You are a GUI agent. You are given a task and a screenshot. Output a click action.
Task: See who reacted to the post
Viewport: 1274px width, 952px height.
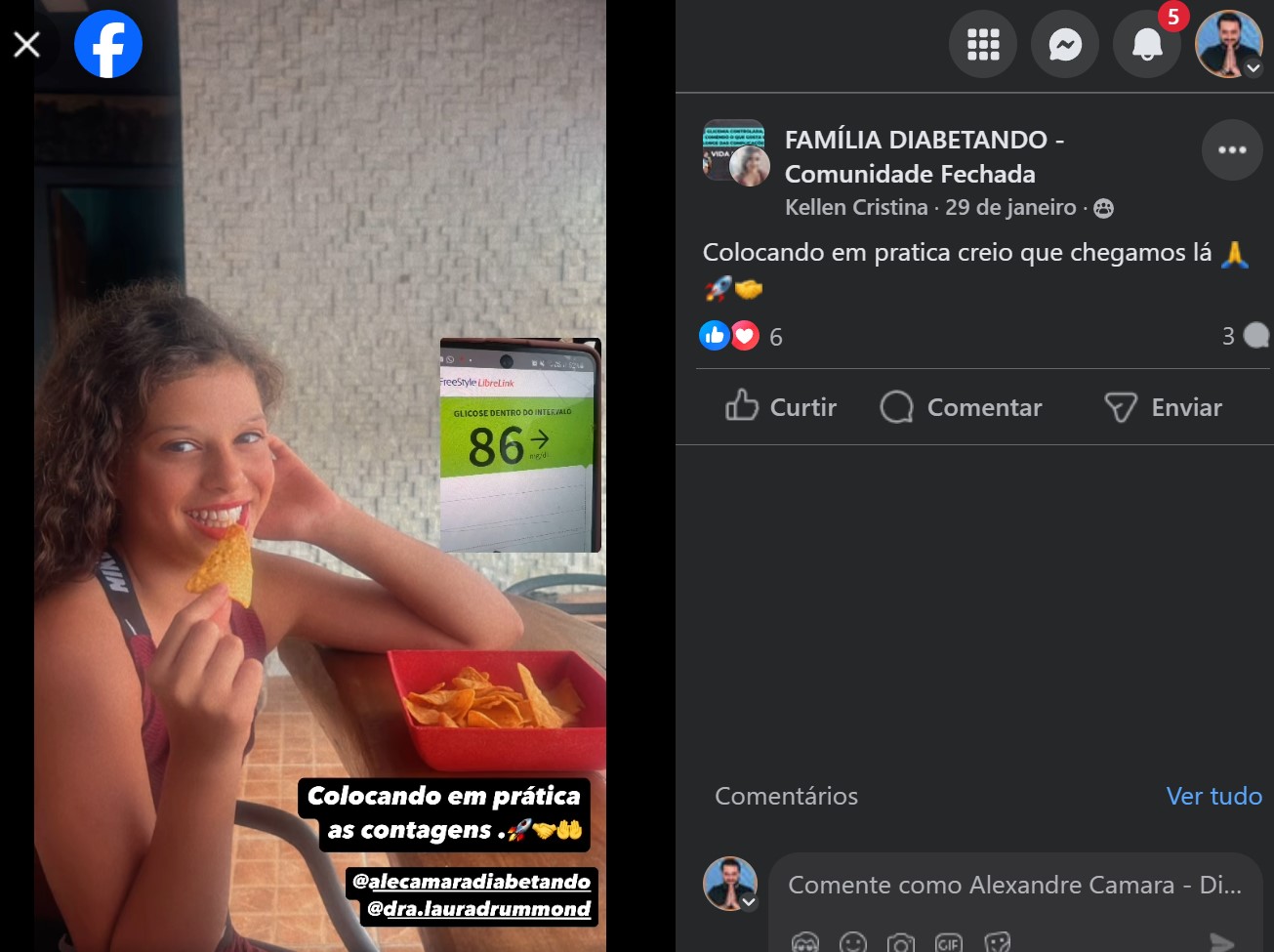click(x=742, y=337)
